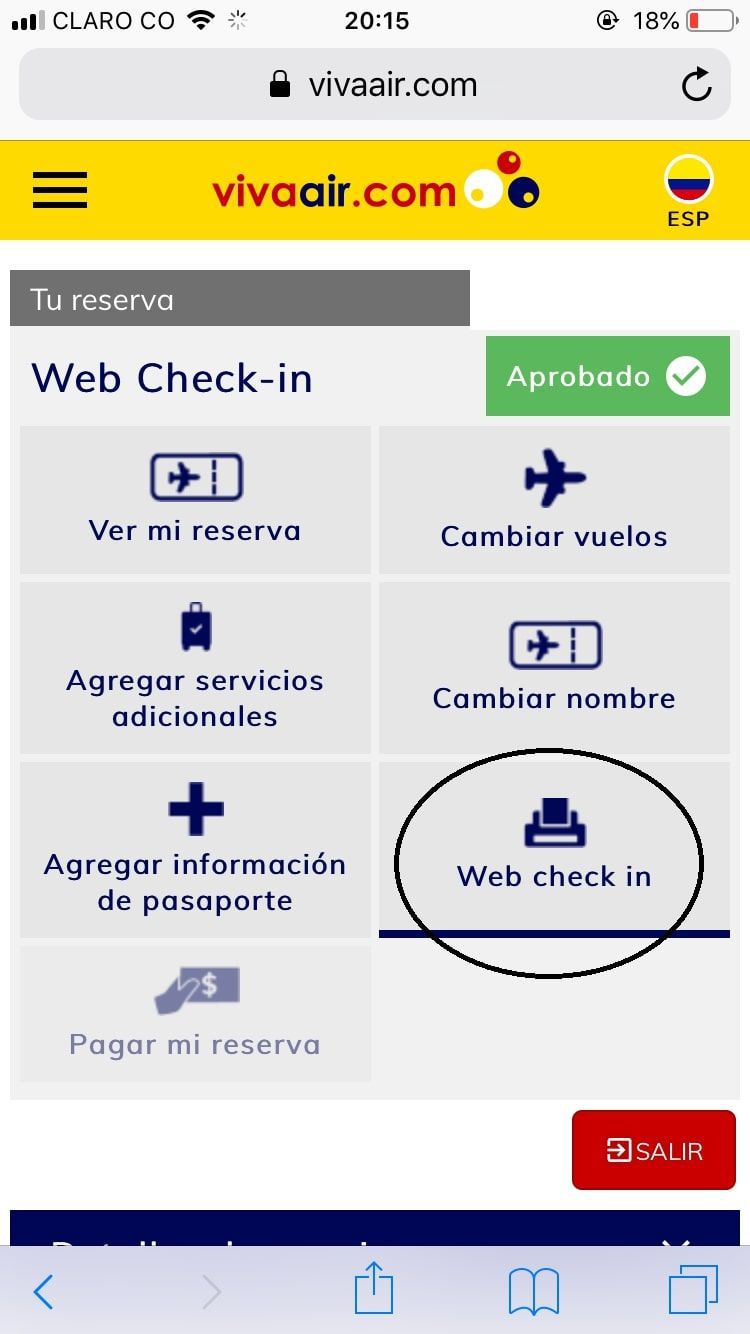This screenshot has height=1334, width=750.
Task: Open Safari bookmarks
Action: pyautogui.click(x=533, y=1292)
